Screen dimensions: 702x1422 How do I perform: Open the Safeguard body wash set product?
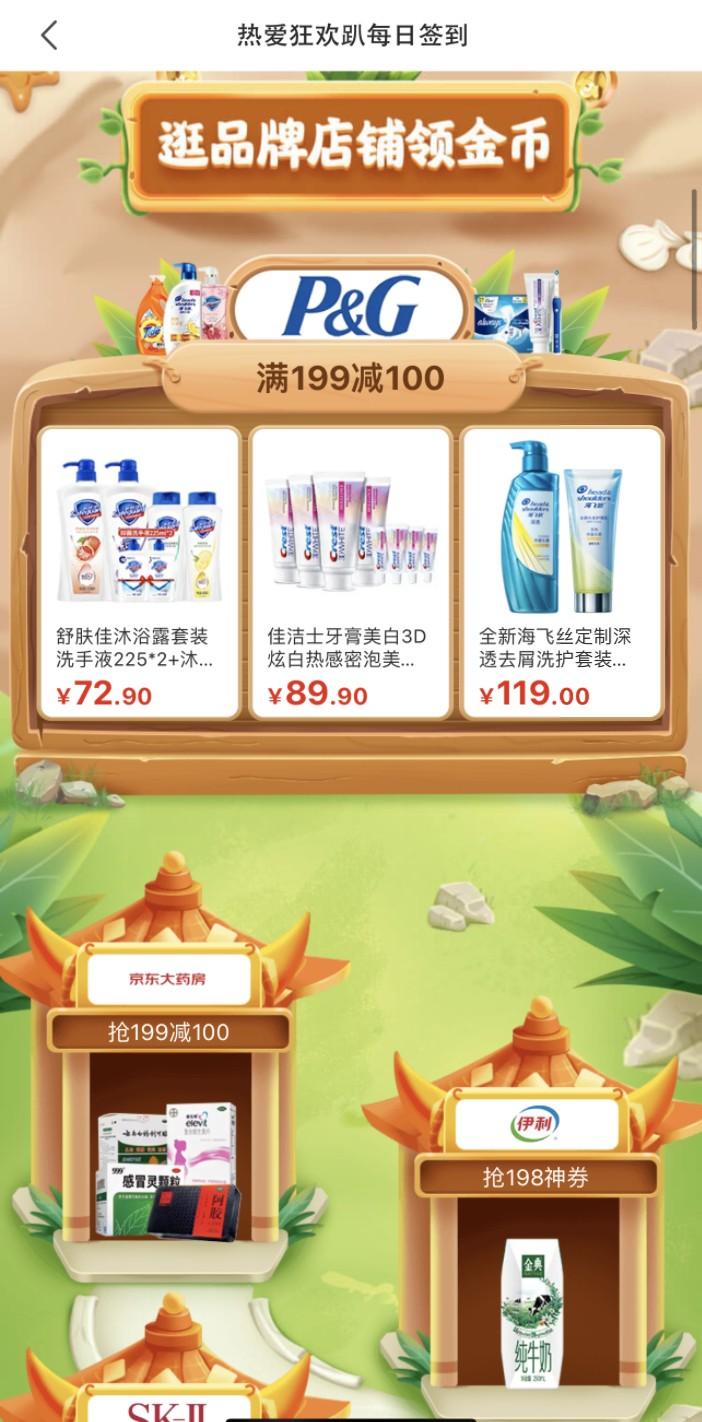[x=139, y=572]
